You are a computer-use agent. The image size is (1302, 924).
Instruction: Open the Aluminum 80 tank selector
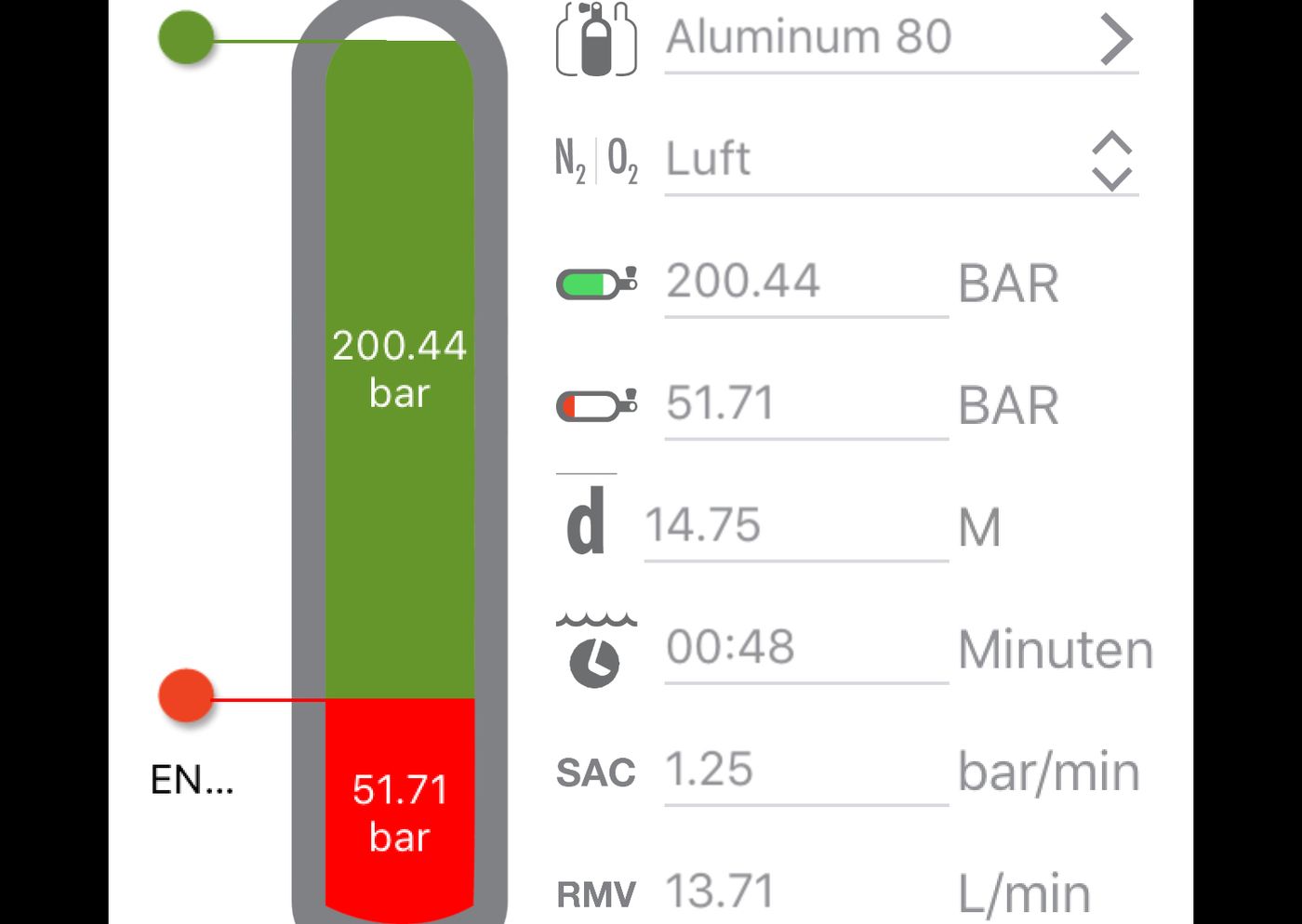click(x=900, y=39)
